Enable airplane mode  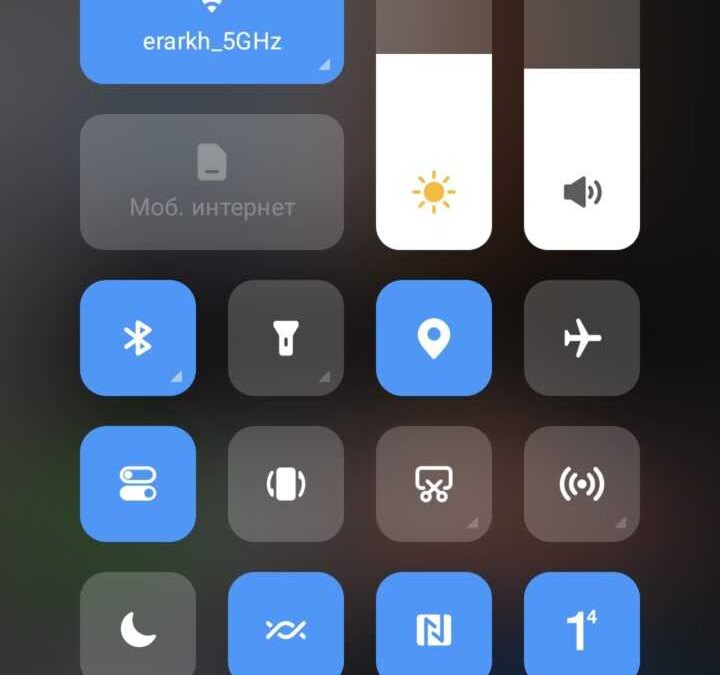(582, 338)
